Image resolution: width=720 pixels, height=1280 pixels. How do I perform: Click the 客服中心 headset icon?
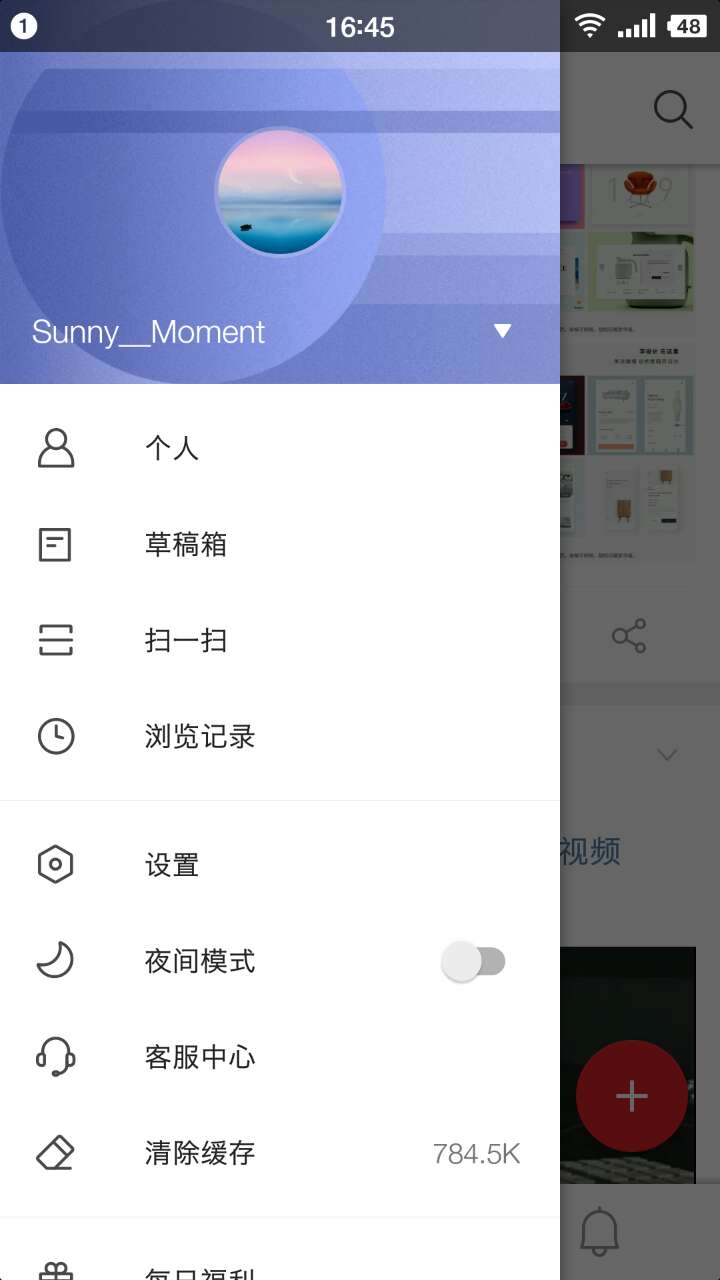pos(56,1057)
